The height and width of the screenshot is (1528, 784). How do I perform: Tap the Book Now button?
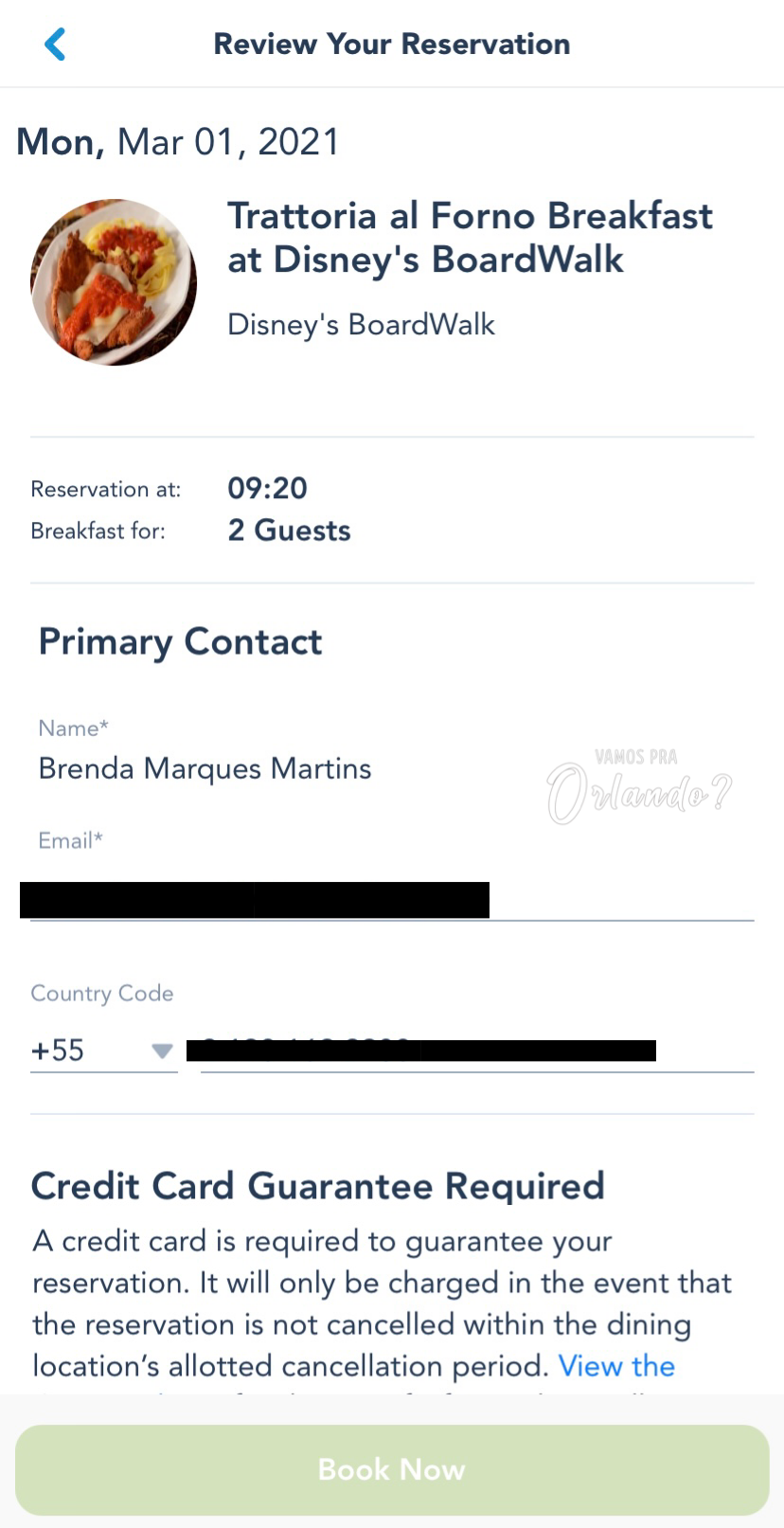coord(392,1469)
